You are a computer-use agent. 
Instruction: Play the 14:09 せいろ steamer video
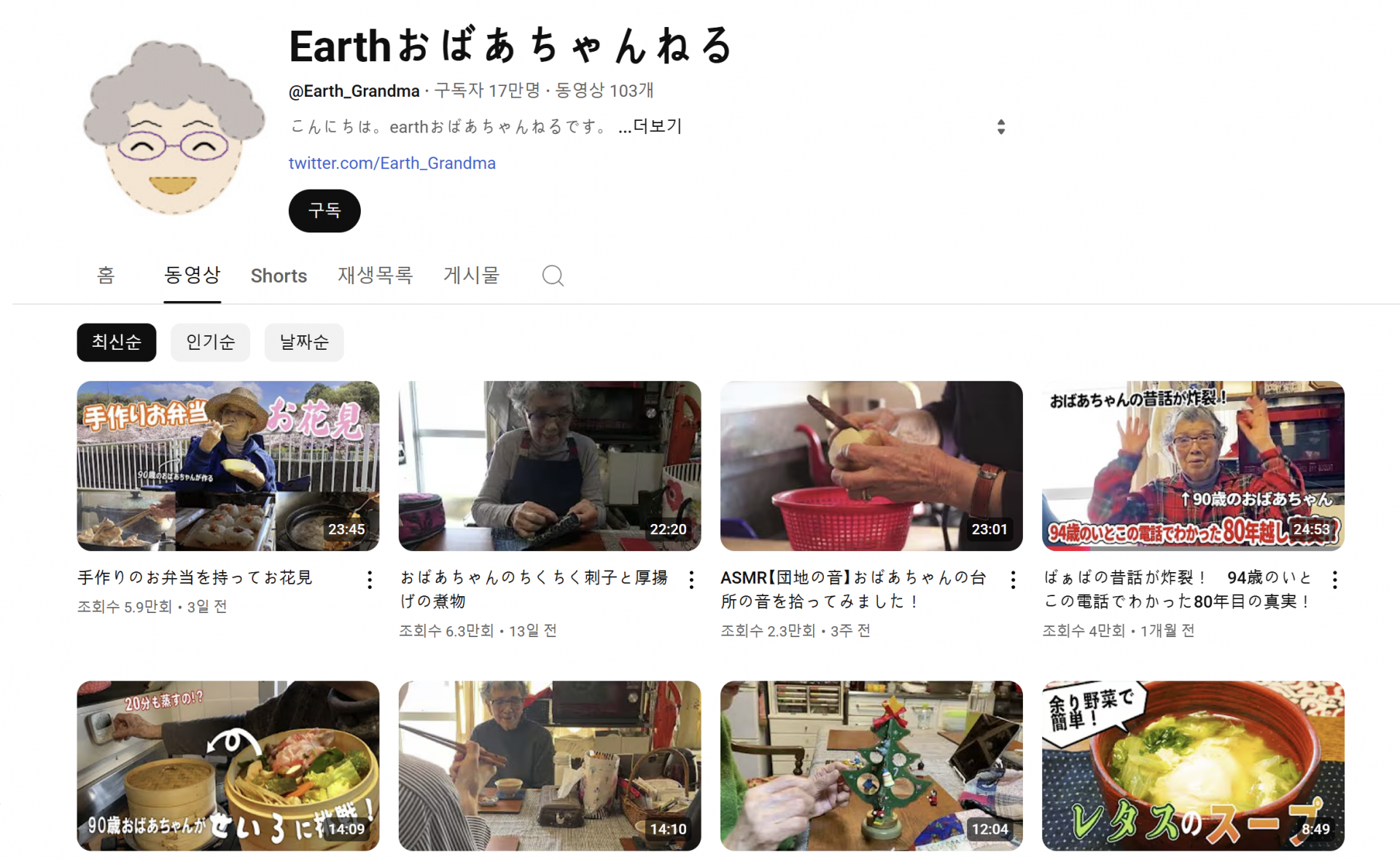[x=228, y=765]
